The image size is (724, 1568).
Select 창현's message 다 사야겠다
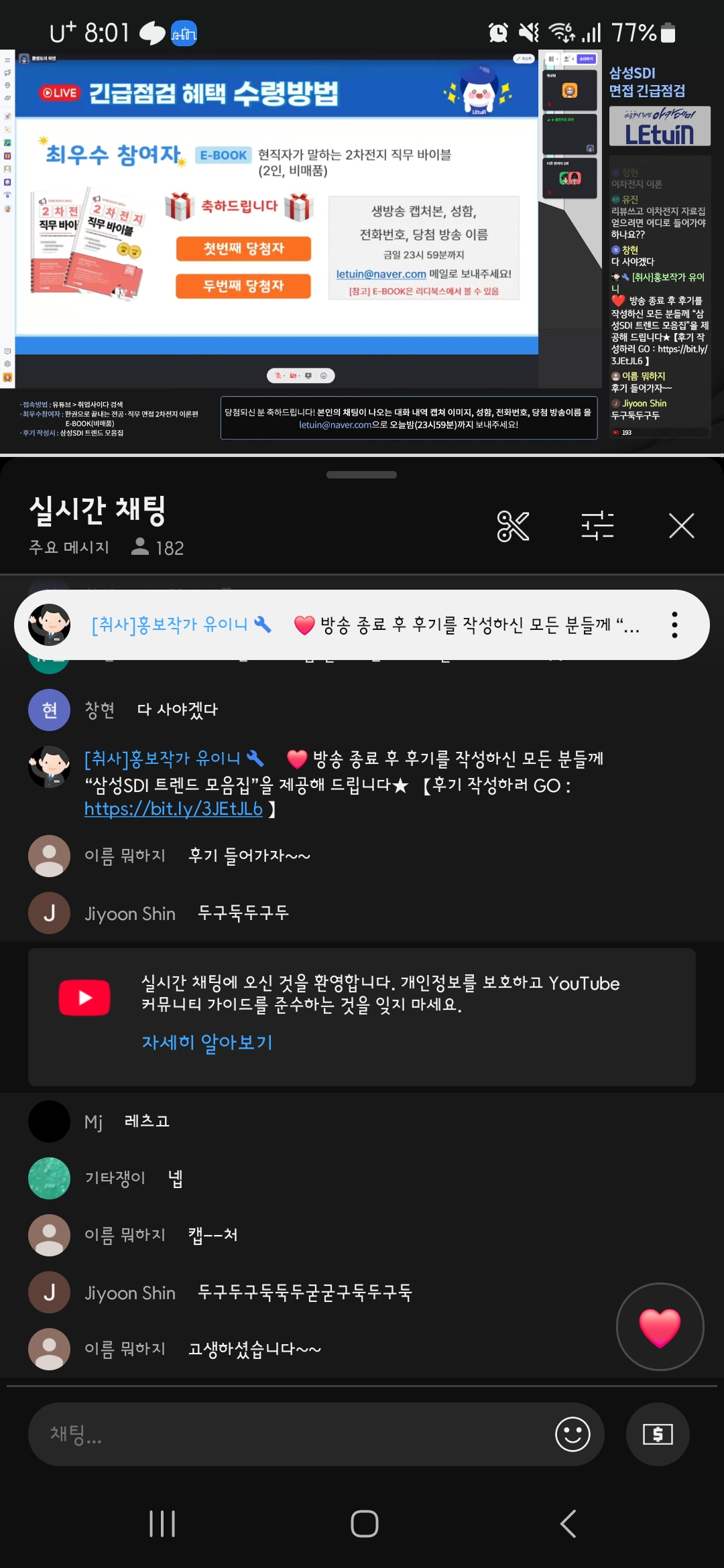[x=177, y=710]
